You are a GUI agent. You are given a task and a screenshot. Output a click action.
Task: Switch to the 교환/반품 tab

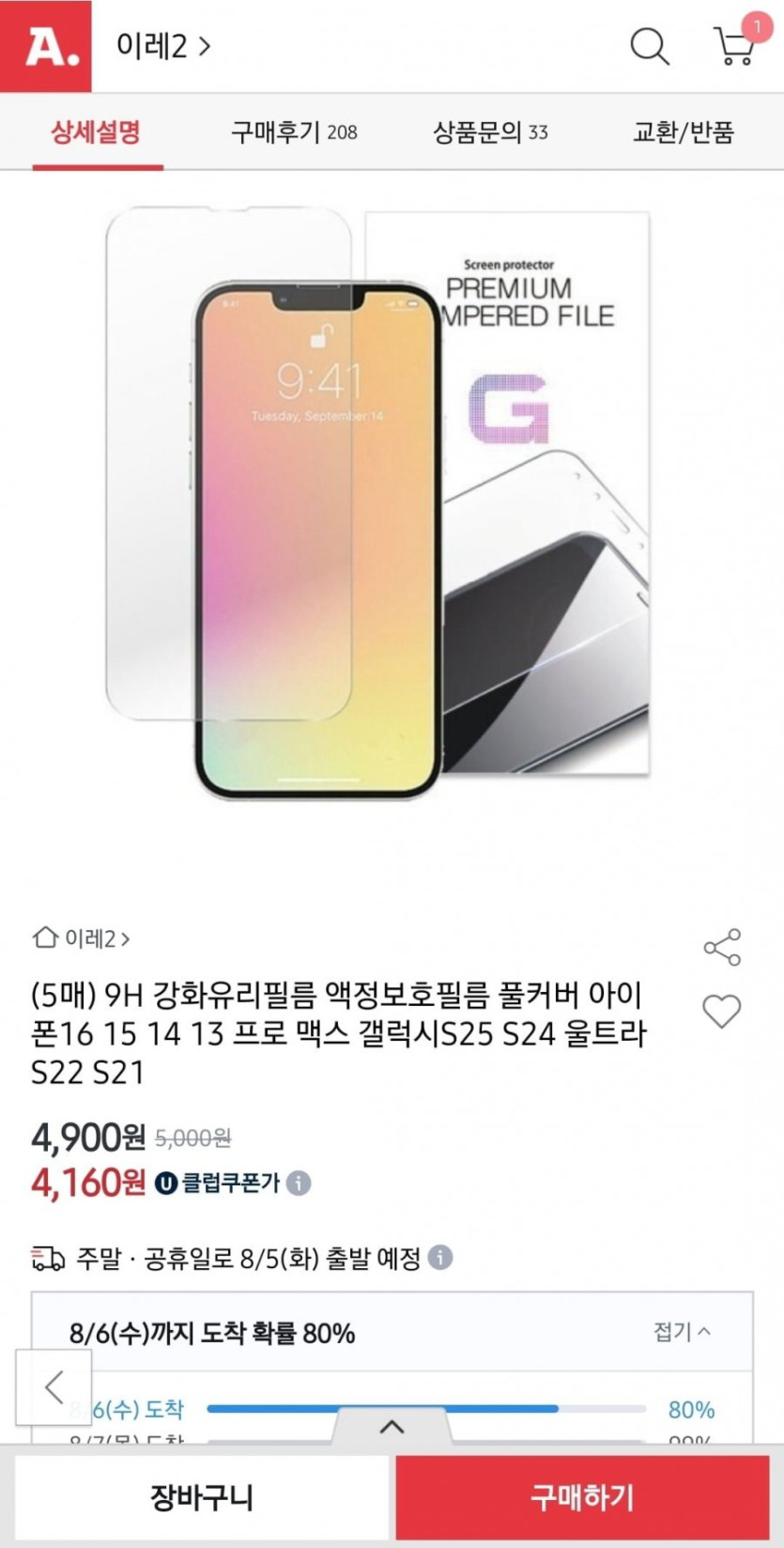(x=683, y=132)
